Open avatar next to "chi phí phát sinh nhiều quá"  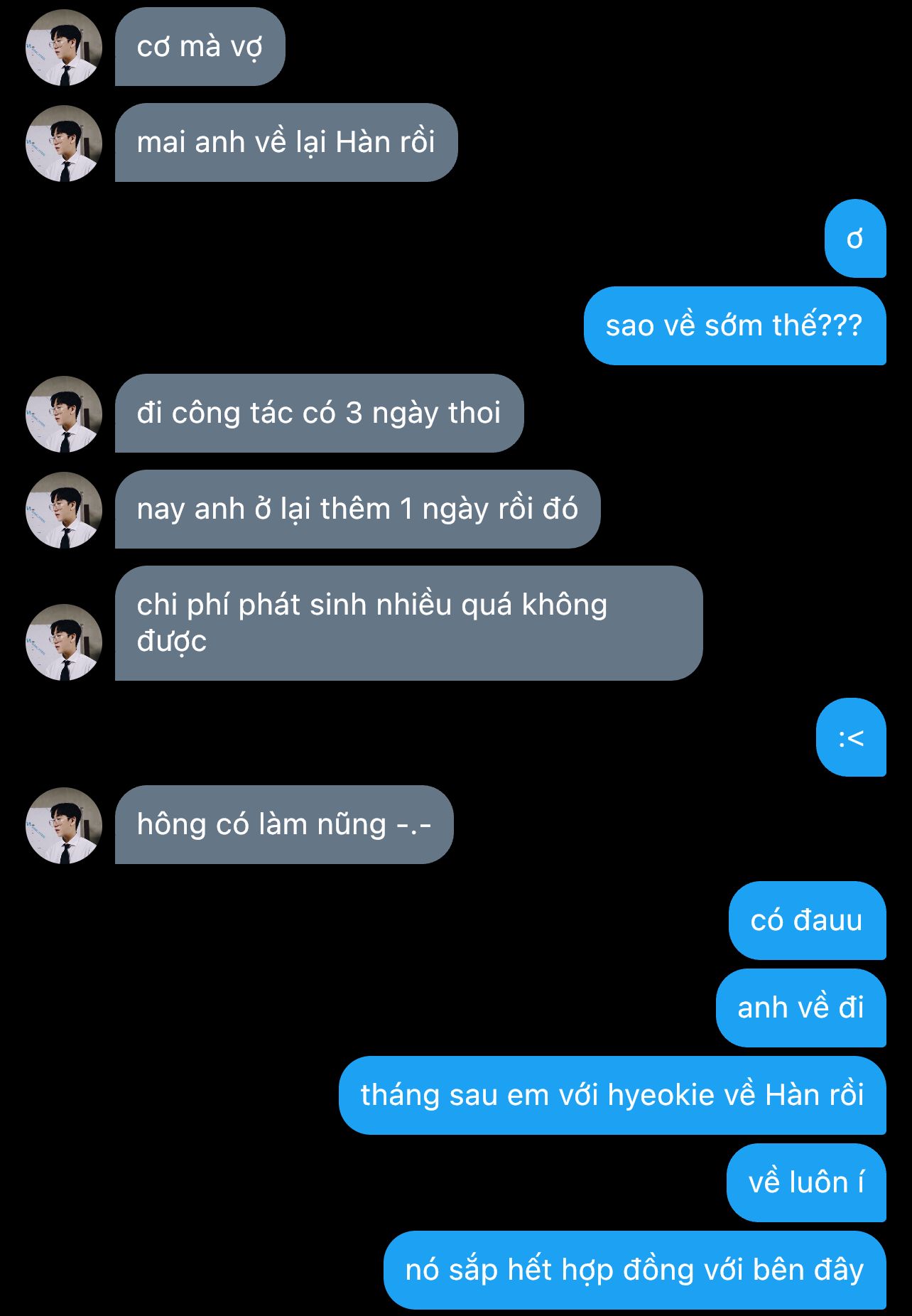pyautogui.click(x=64, y=642)
